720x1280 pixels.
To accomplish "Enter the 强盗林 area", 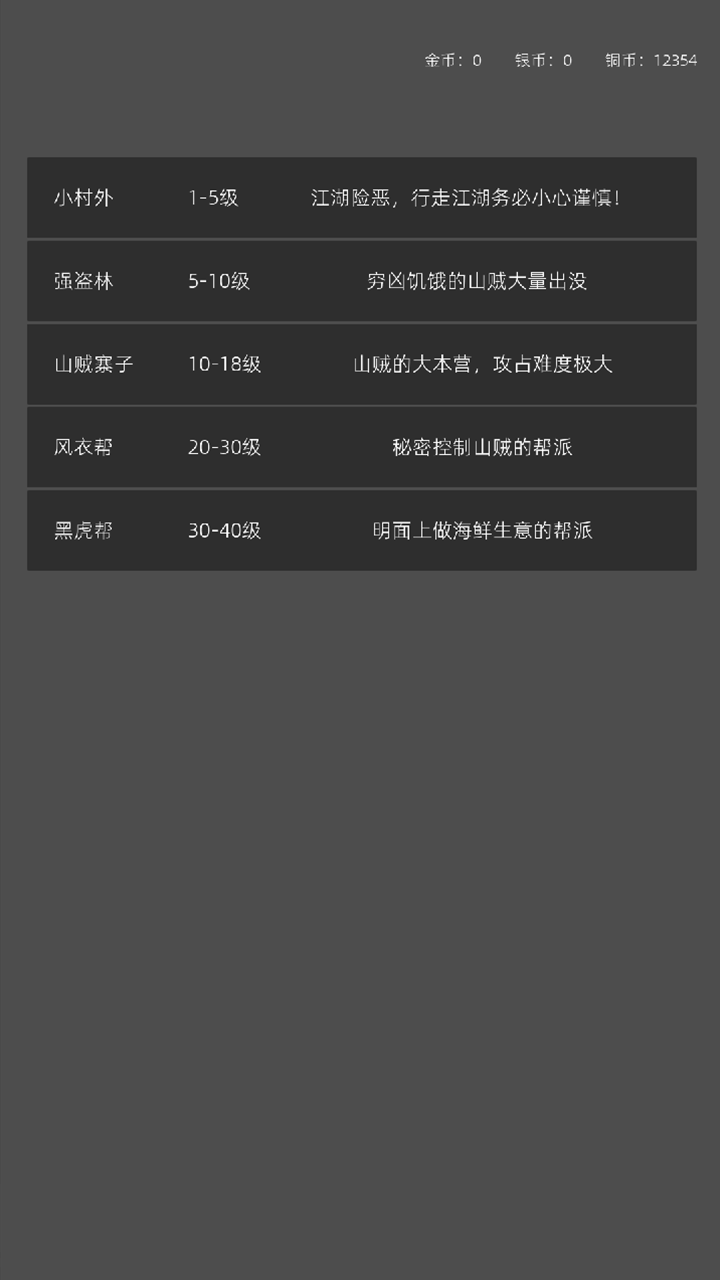I will [x=360, y=281].
